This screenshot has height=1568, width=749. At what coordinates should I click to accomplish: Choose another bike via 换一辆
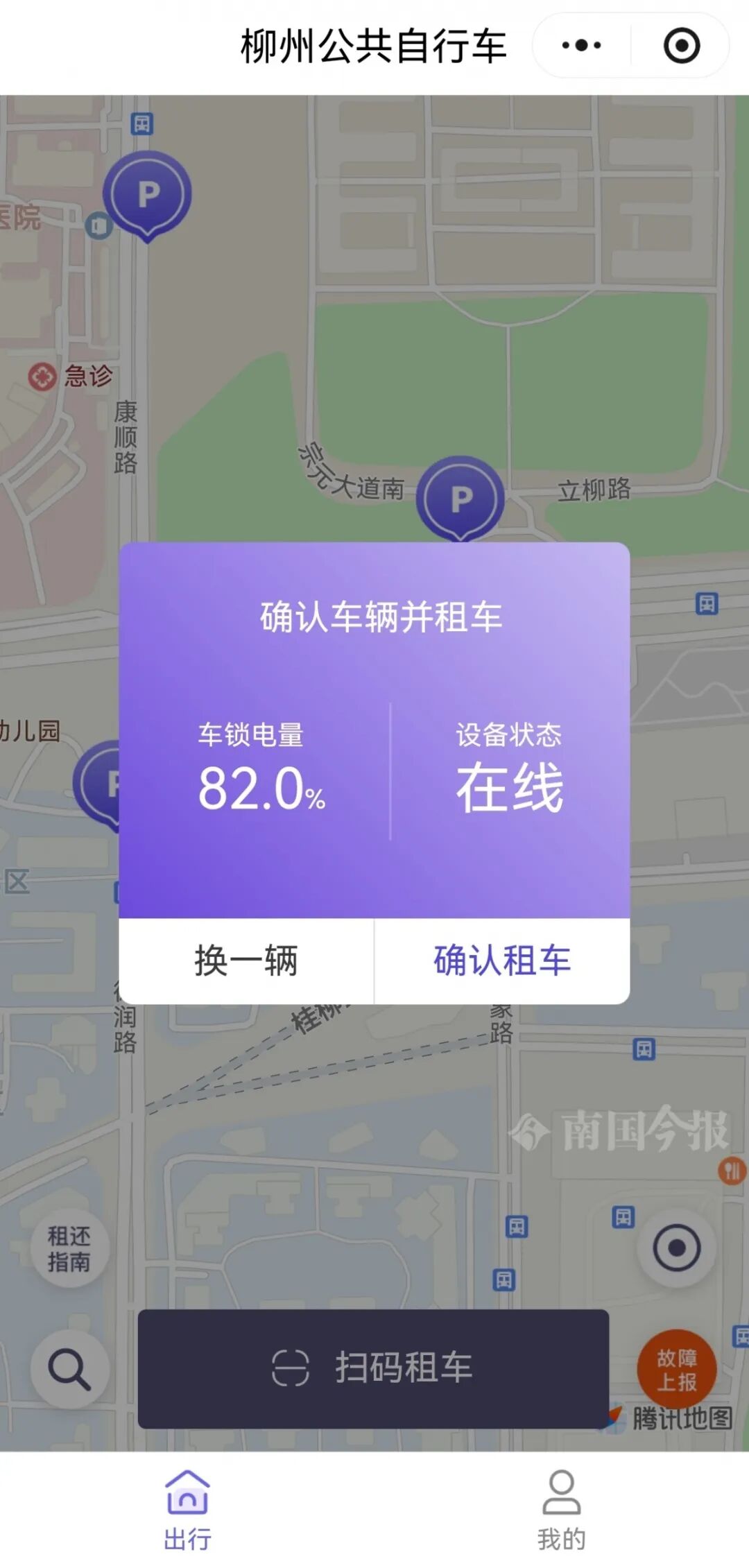(x=246, y=960)
